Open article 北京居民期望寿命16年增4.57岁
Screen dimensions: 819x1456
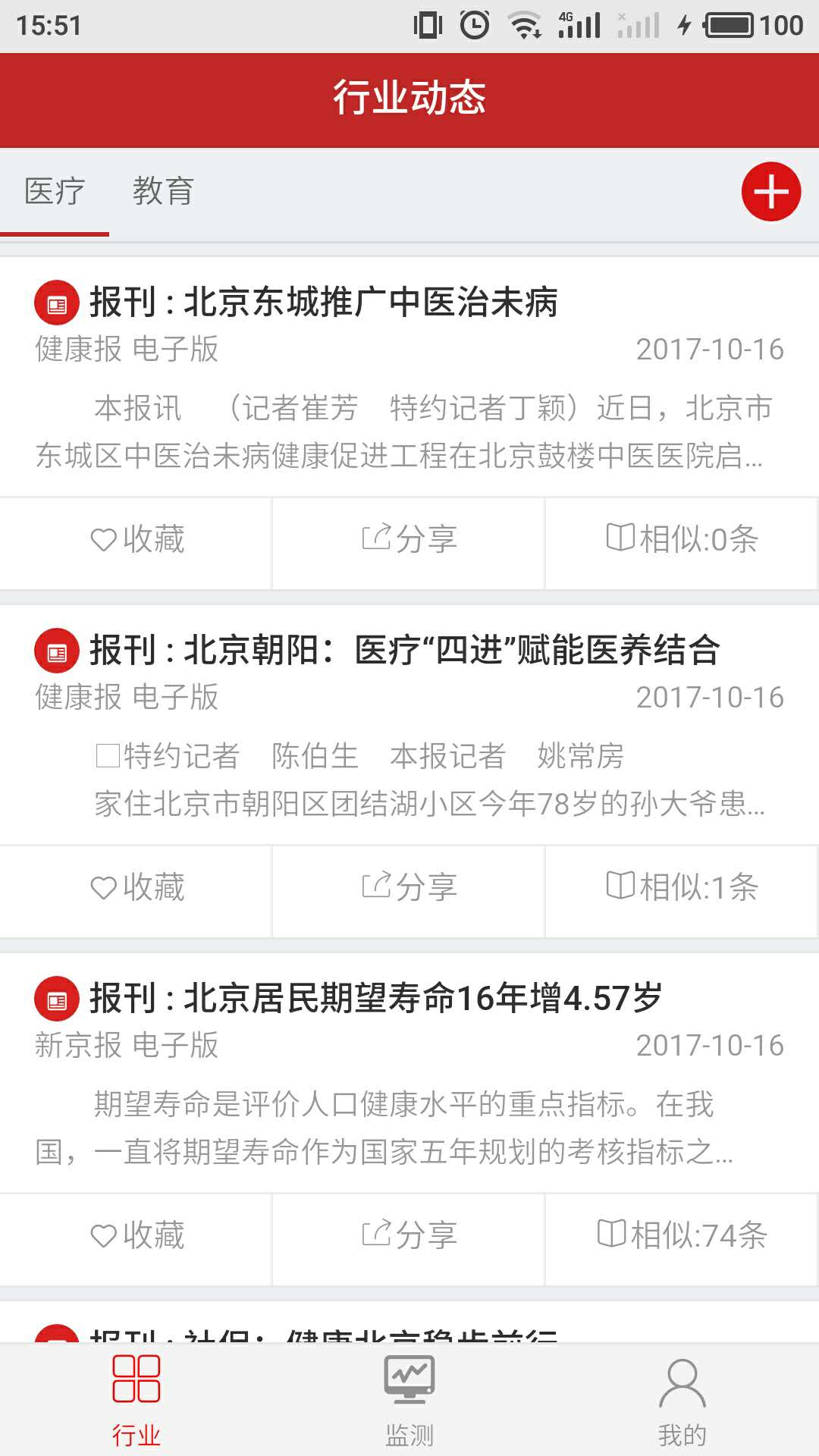click(x=375, y=999)
